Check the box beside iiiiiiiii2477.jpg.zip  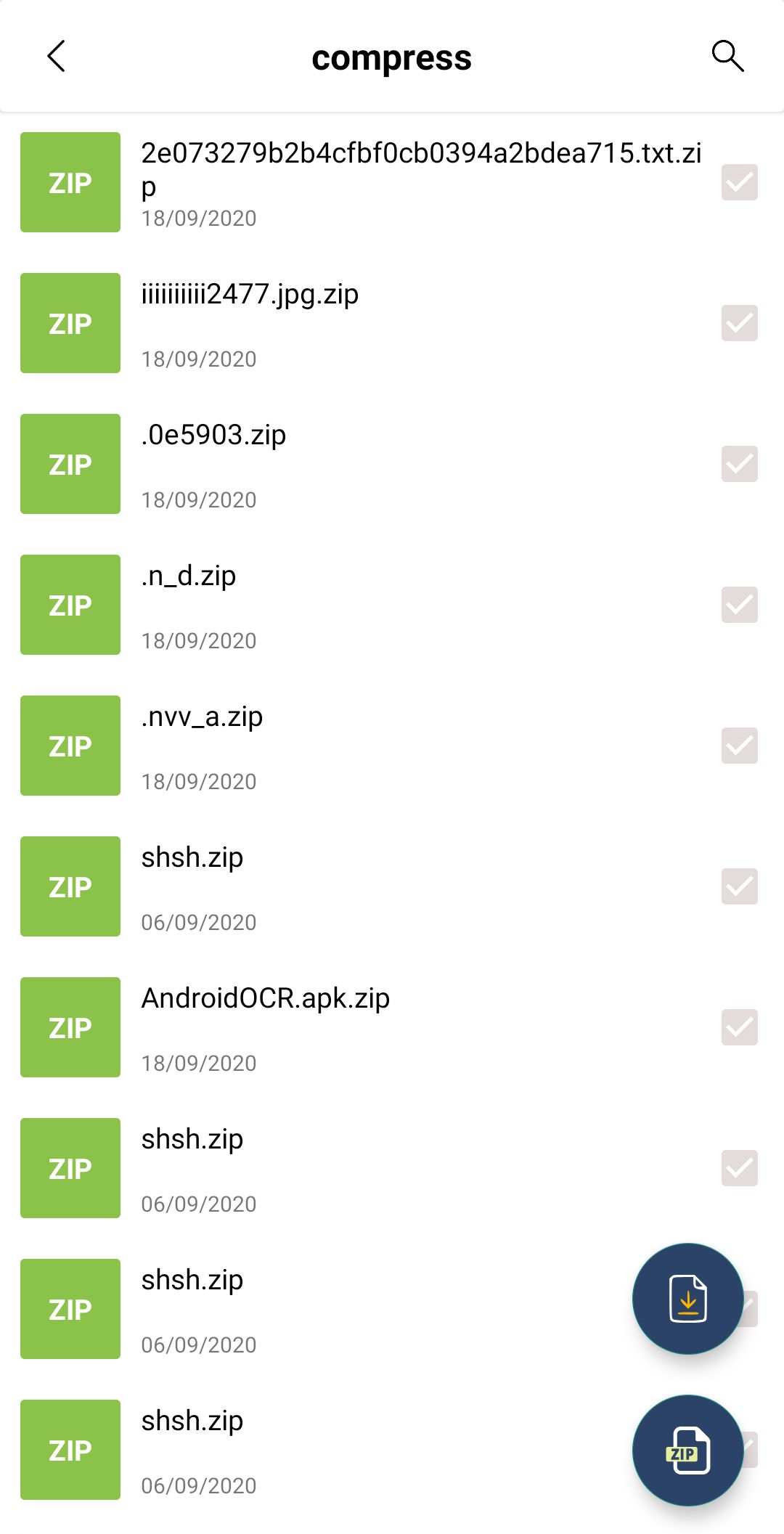pos(739,323)
